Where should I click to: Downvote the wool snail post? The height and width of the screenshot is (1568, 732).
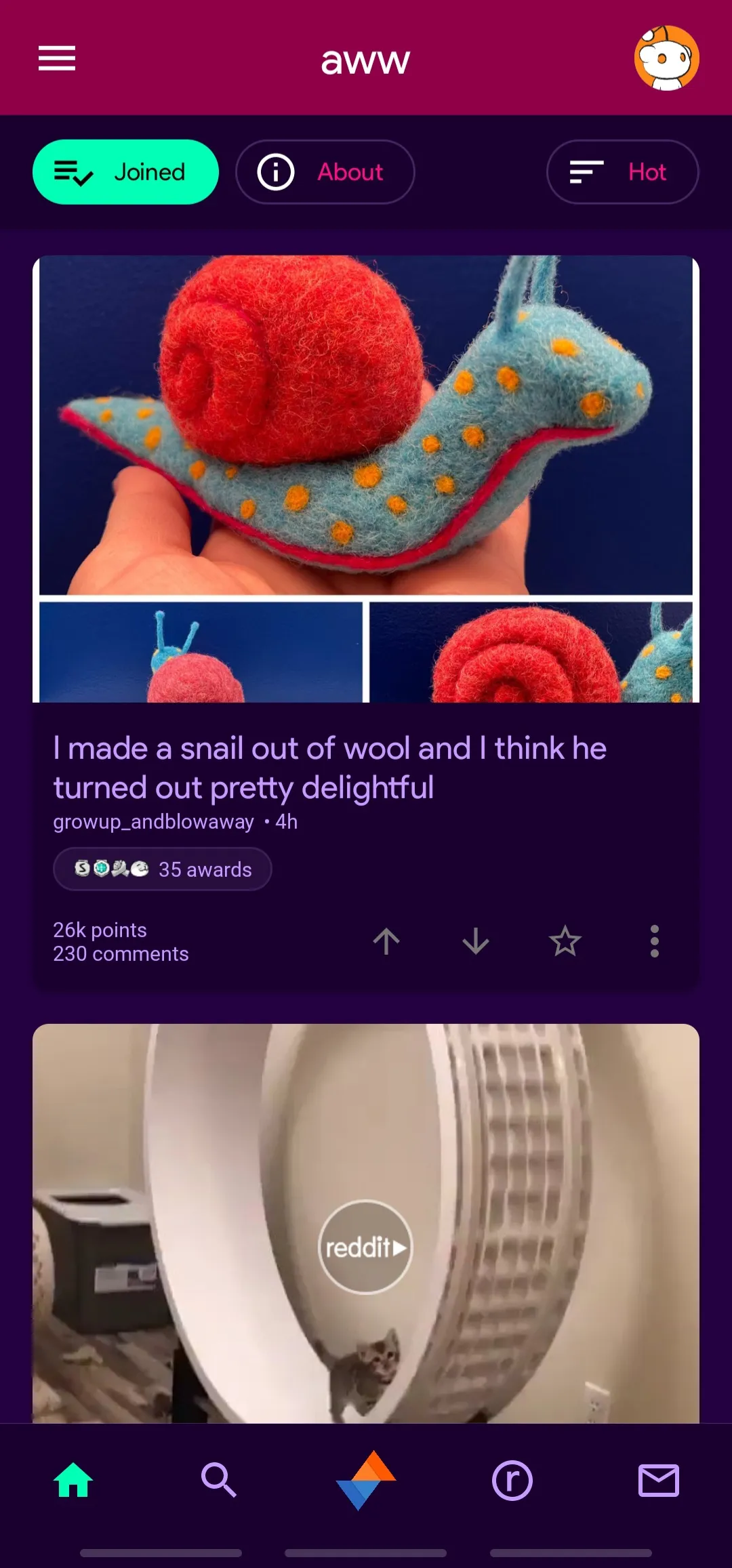click(x=476, y=941)
